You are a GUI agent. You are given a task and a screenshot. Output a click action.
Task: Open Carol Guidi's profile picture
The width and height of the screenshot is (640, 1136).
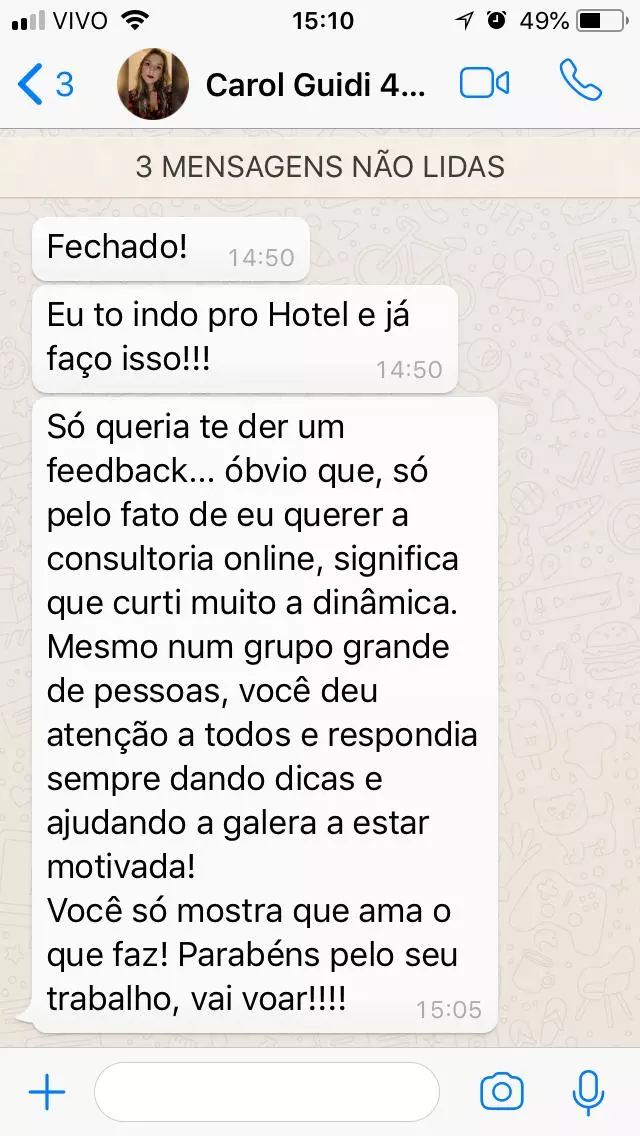click(x=153, y=84)
